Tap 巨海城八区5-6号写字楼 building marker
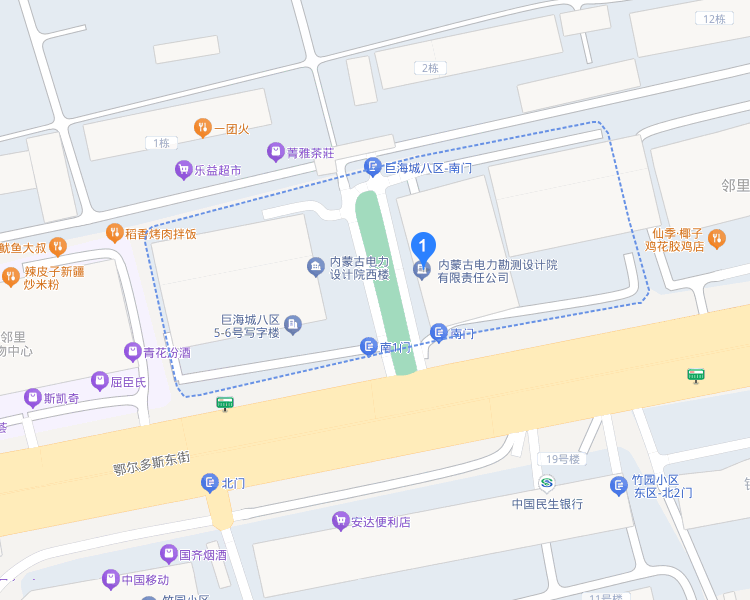 coord(293,324)
